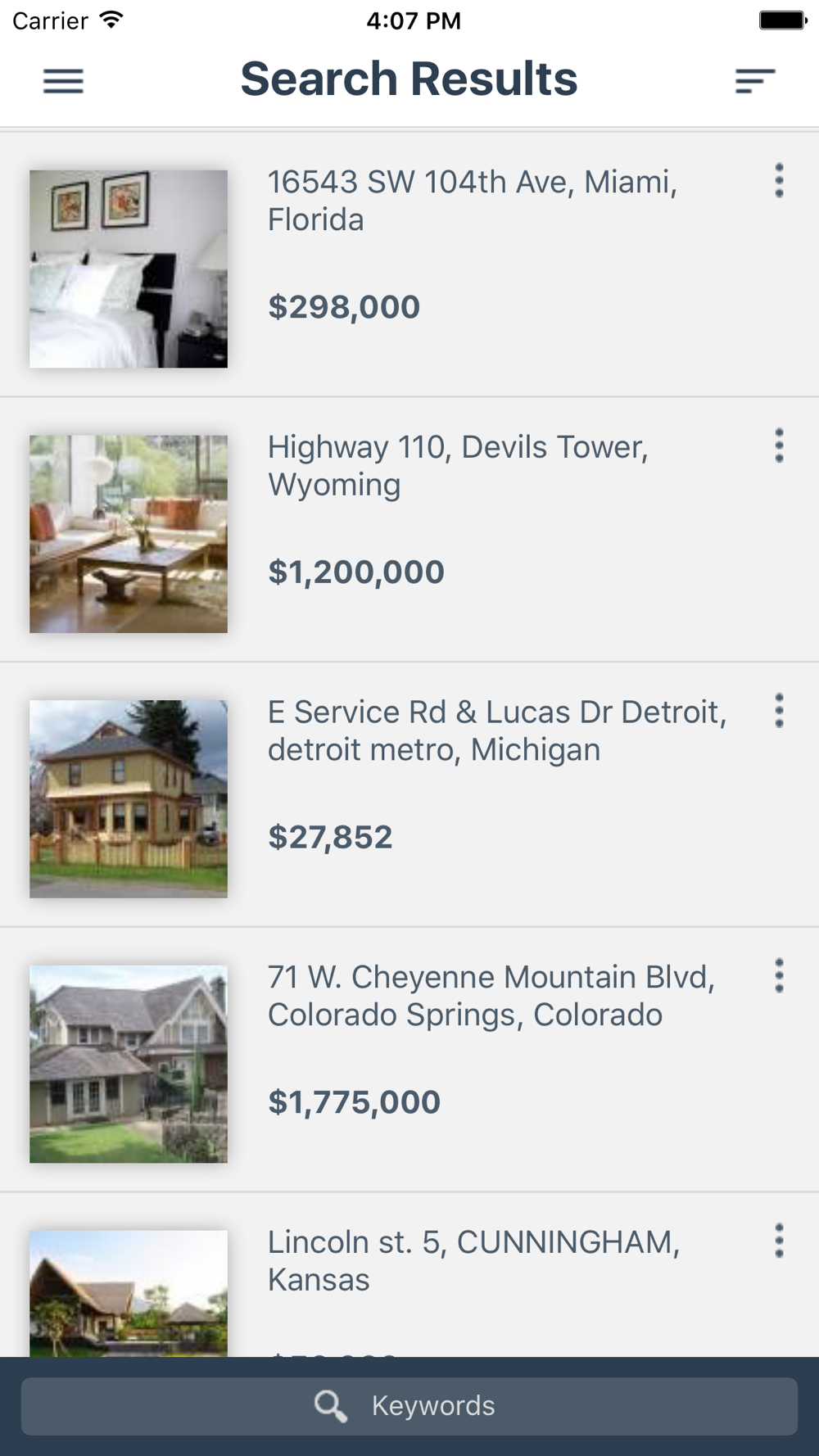Open the hamburger navigation menu
This screenshot has height=1456, width=819.
[x=63, y=81]
